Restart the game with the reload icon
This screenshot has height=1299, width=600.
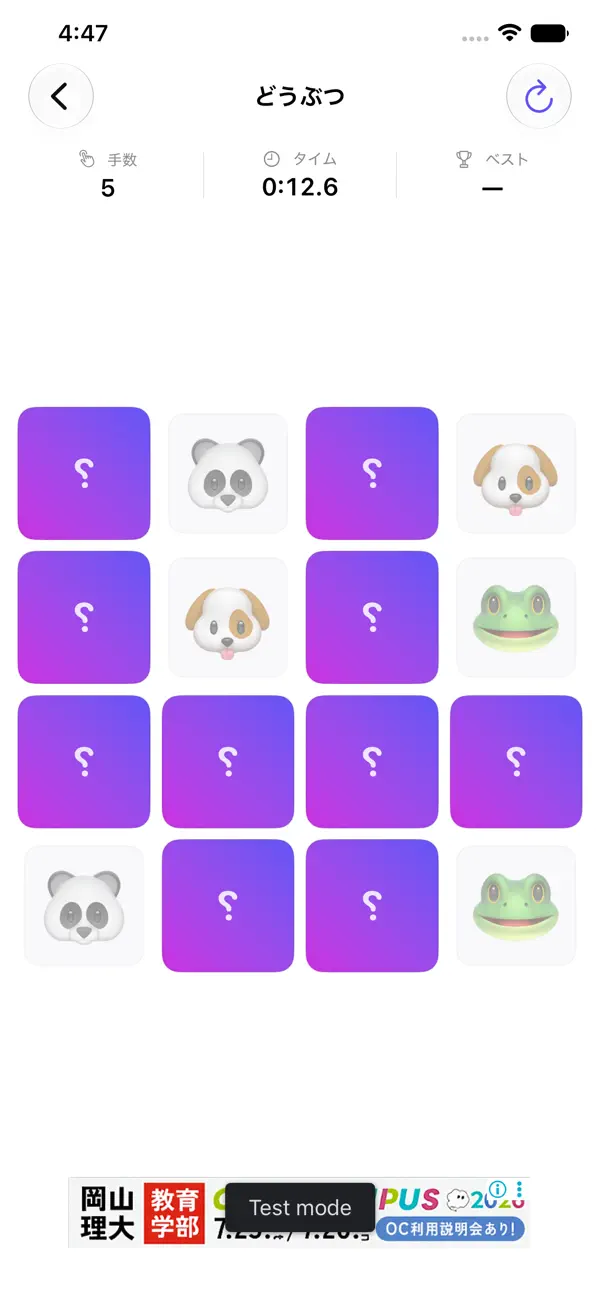[x=539, y=97]
